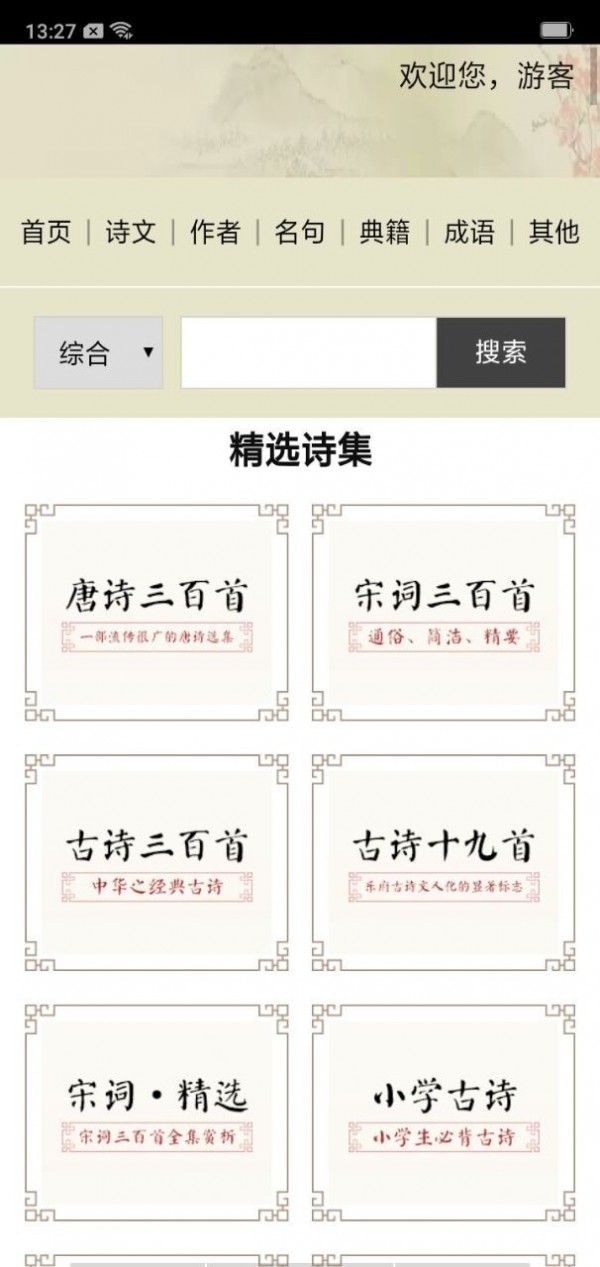Focus the search text field
Viewport: 600px width, 1267px height.
click(308, 353)
